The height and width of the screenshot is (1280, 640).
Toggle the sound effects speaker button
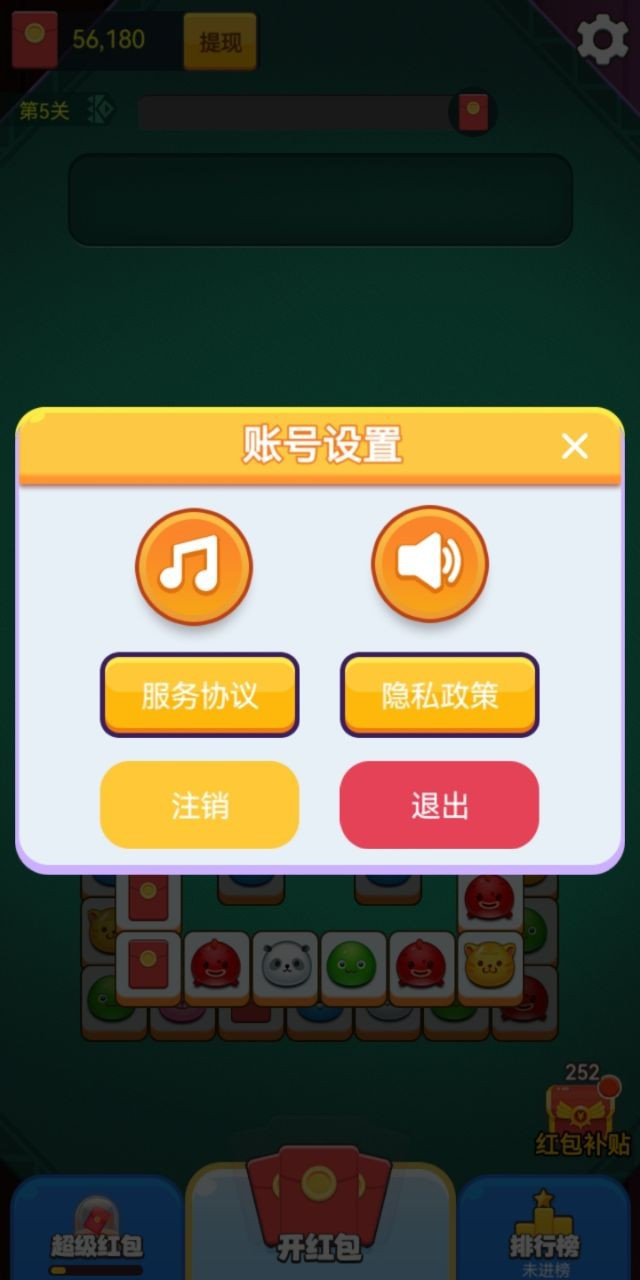point(430,566)
